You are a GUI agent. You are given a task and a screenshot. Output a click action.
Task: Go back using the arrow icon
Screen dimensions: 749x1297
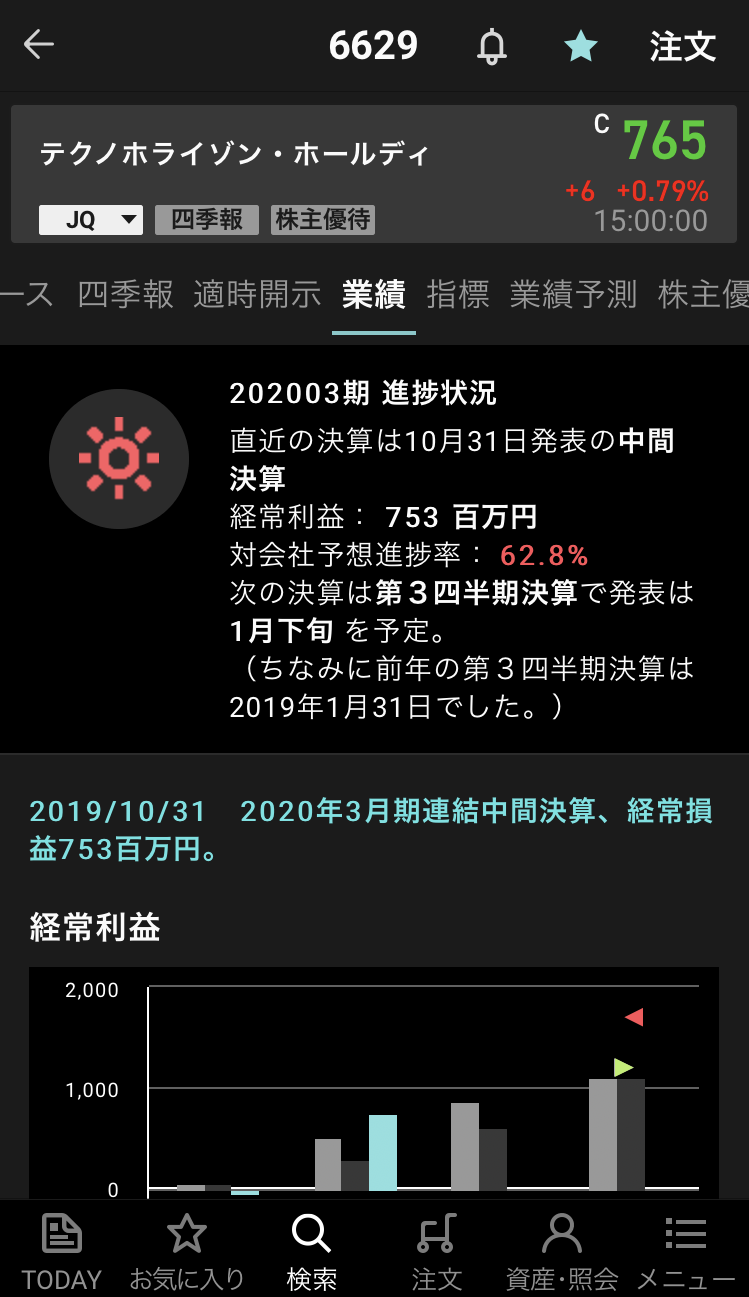(x=39, y=45)
